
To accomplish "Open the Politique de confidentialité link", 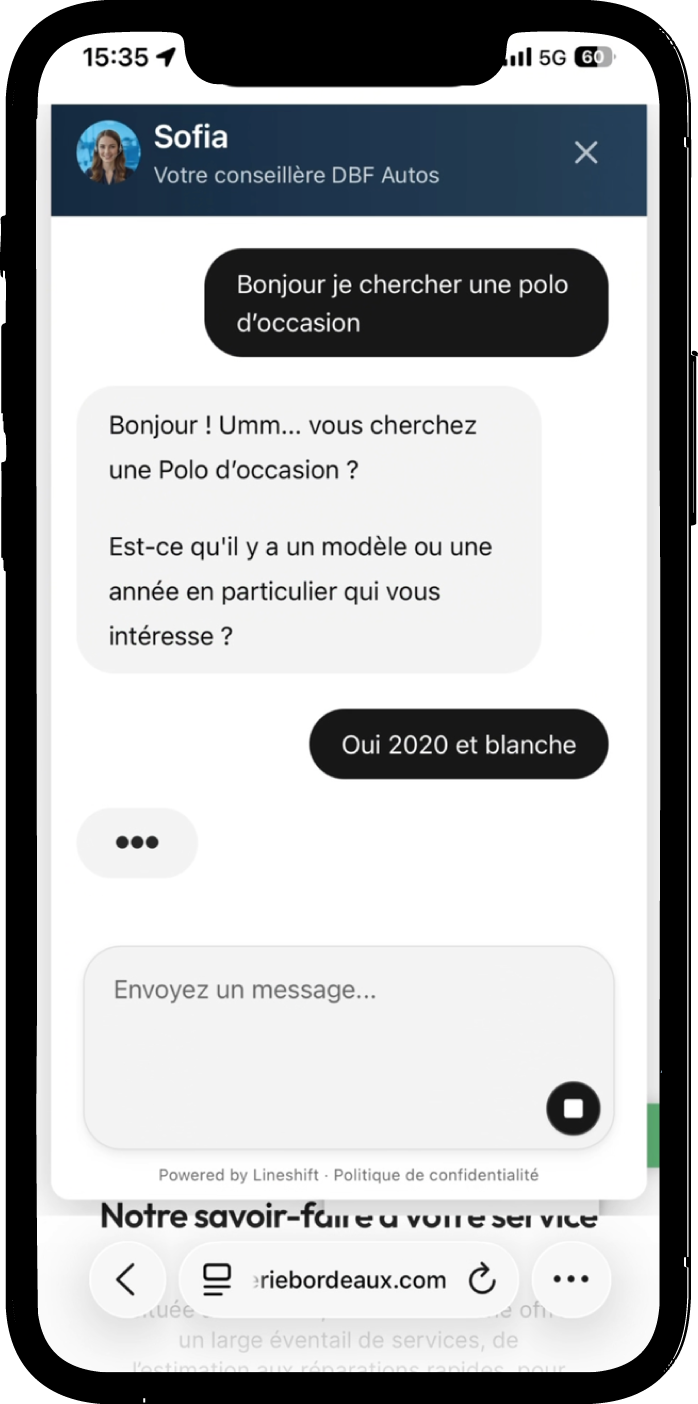I will [436, 1175].
